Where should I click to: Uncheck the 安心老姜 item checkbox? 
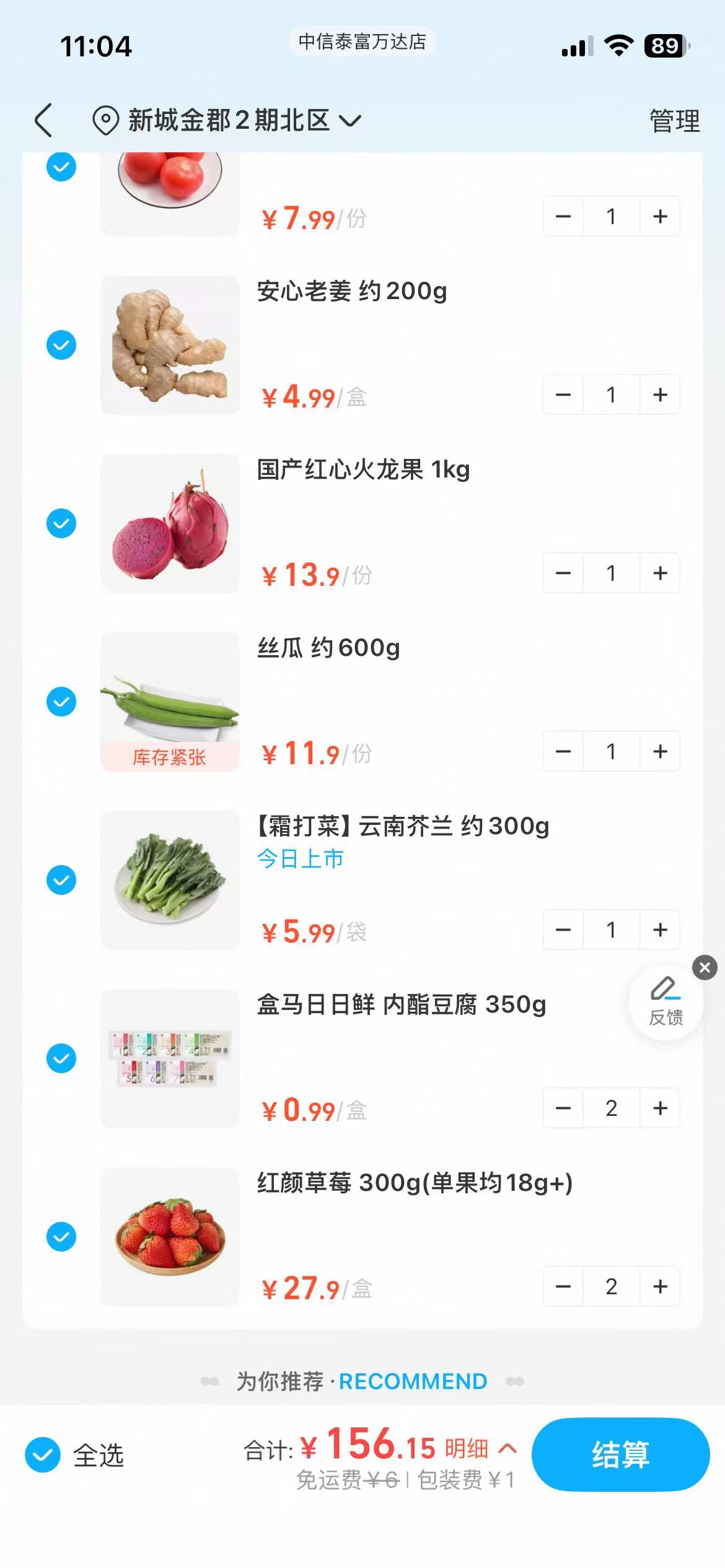pos(61,345)
